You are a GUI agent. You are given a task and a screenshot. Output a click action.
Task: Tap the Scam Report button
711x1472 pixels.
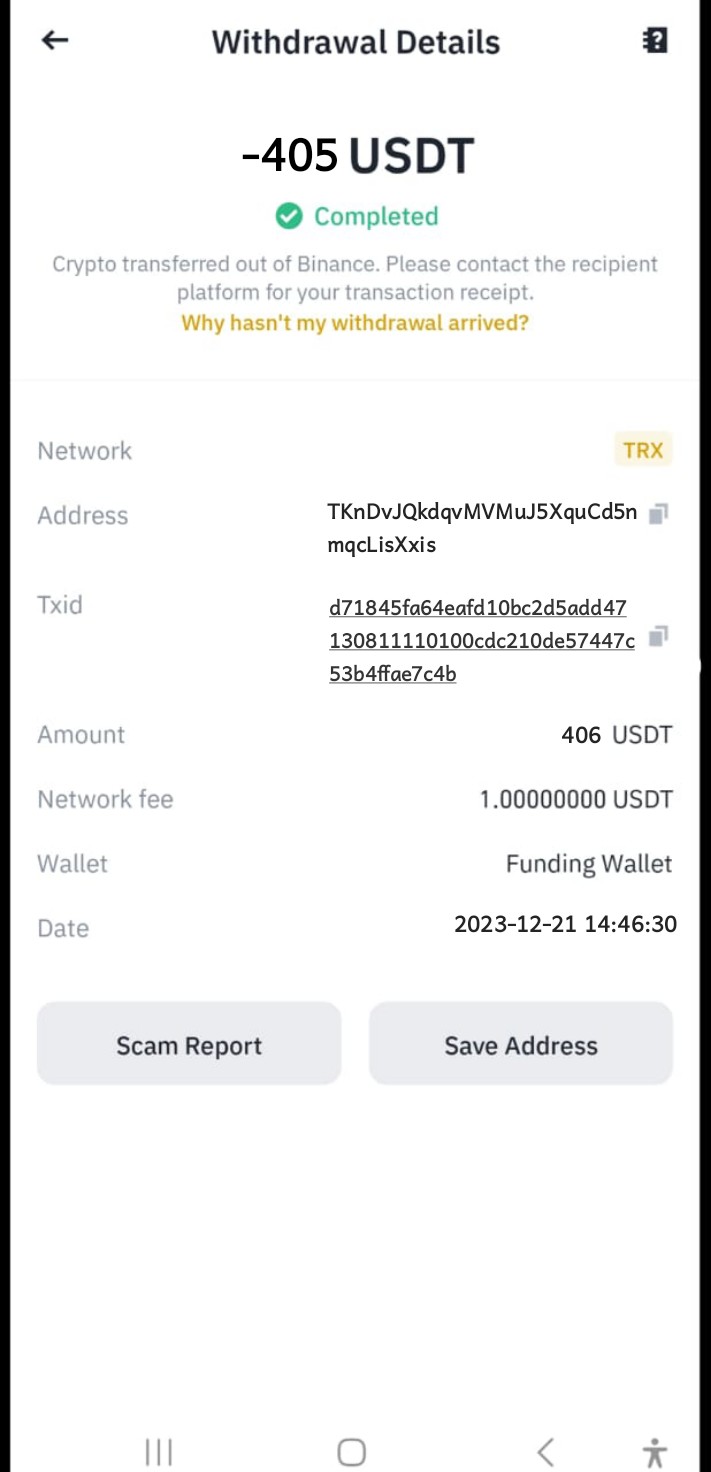[189, 1045]
